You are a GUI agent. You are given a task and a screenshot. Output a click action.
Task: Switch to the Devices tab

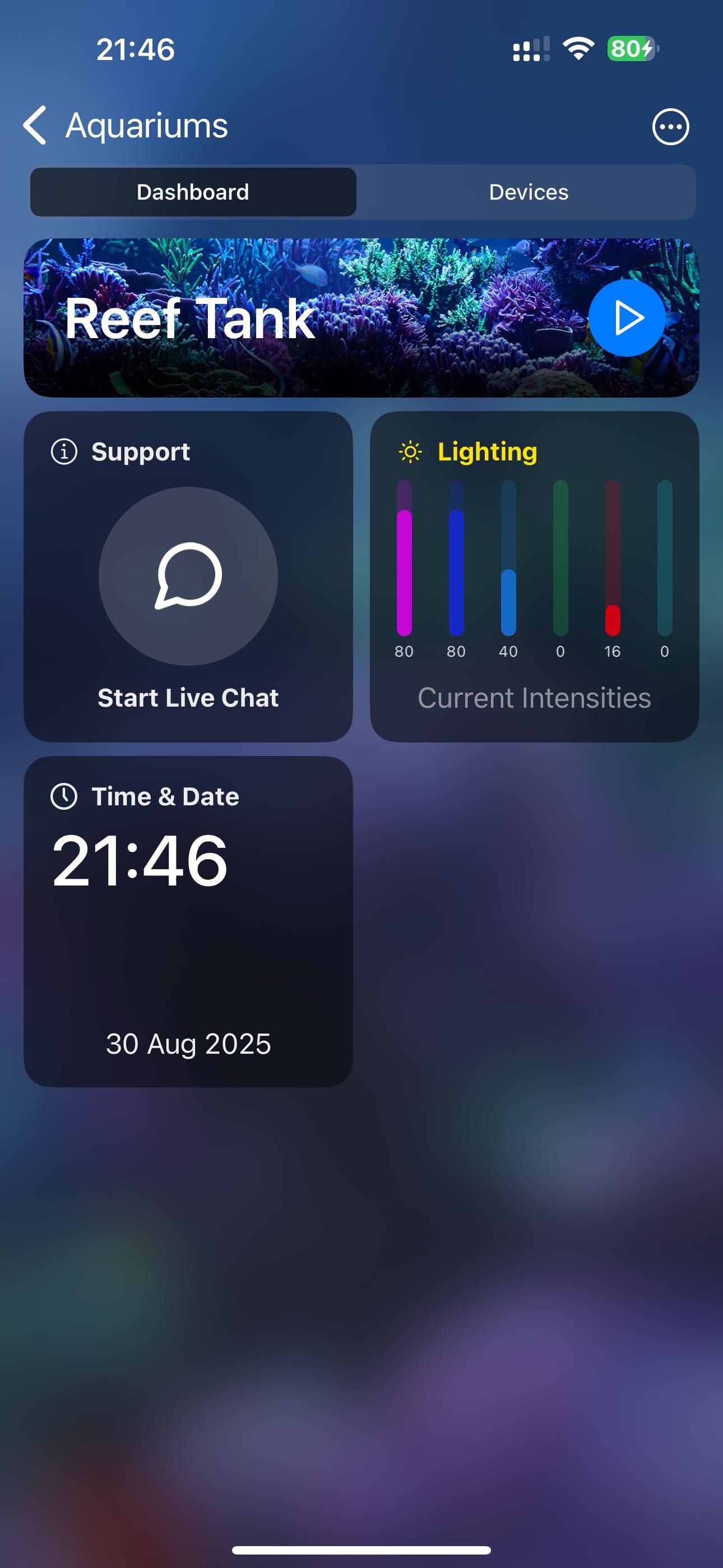[x=527, y=192]
